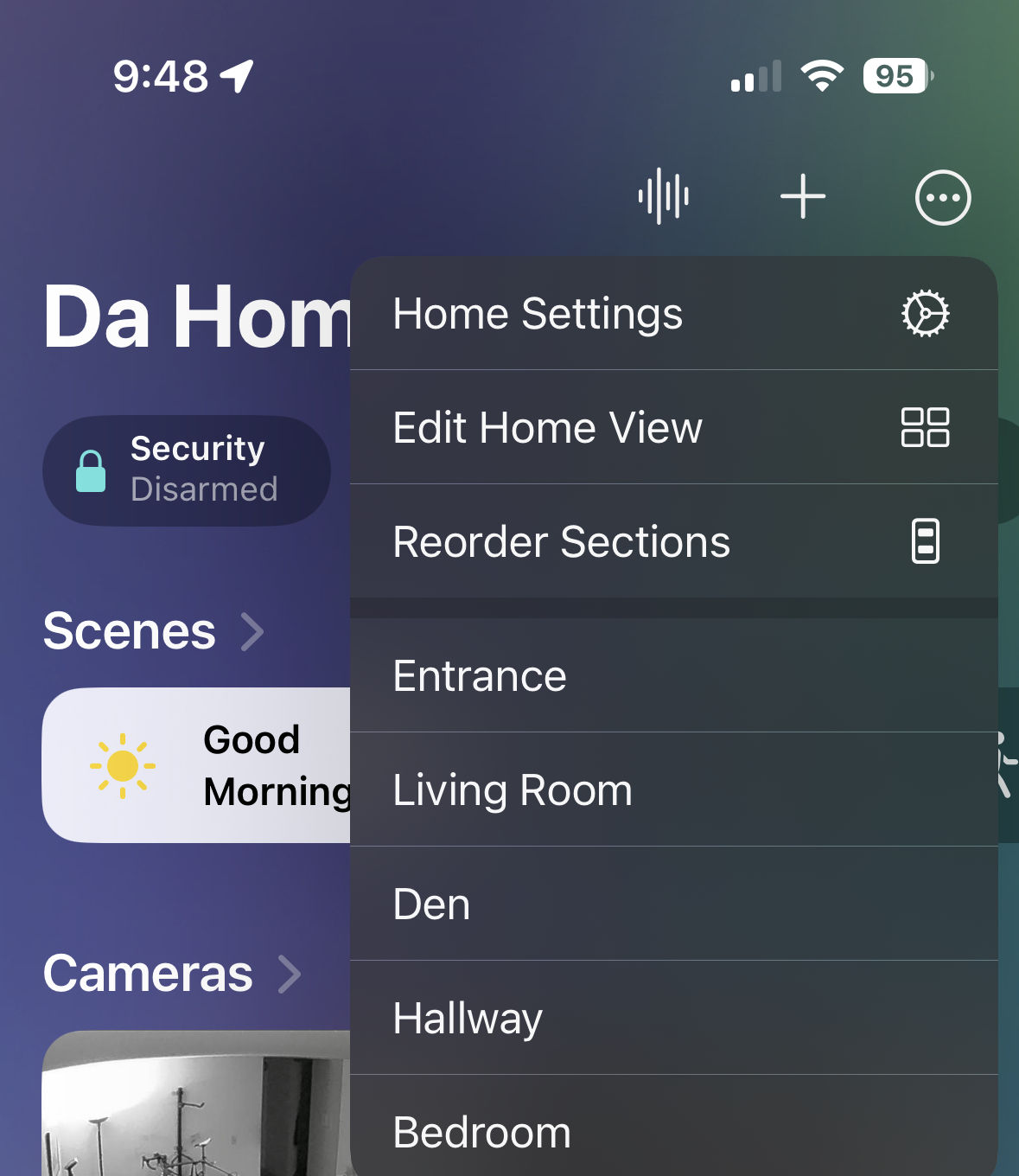Select the Den room
Screen dimensions: 1019x1176
pos(672,904)
